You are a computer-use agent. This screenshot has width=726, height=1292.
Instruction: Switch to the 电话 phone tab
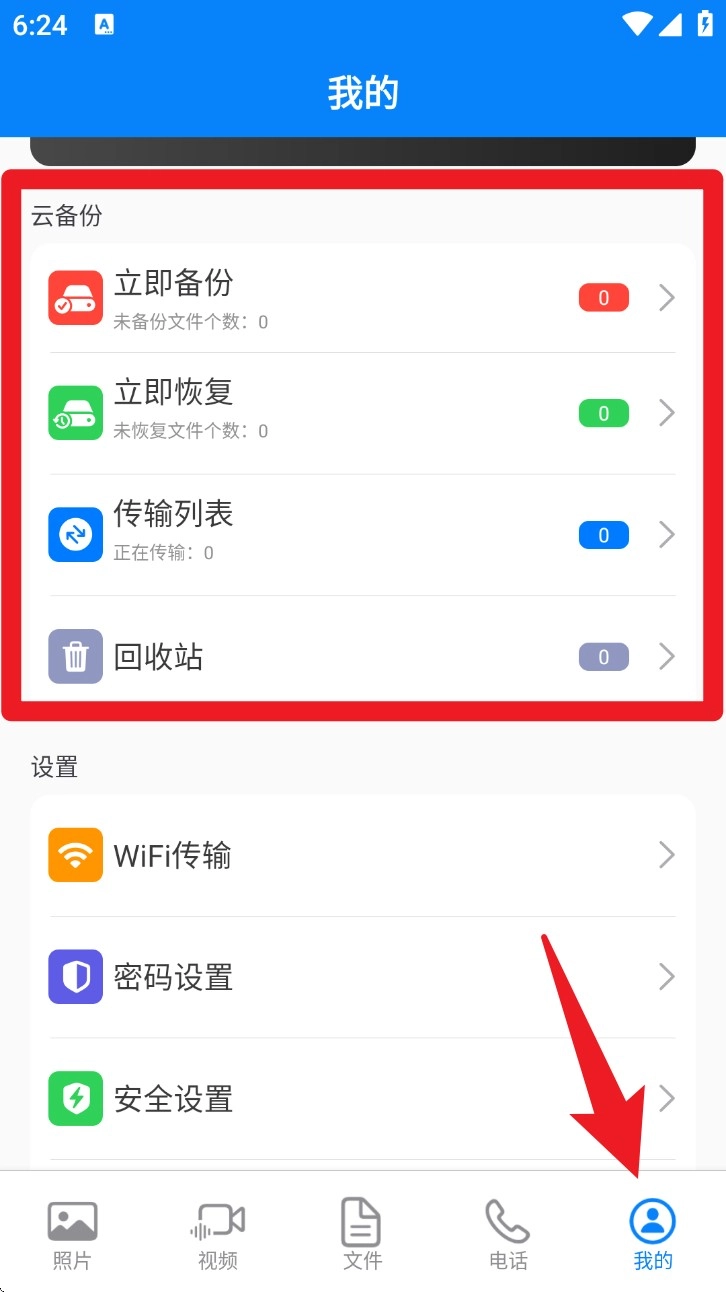click(x=508, y=1234)
